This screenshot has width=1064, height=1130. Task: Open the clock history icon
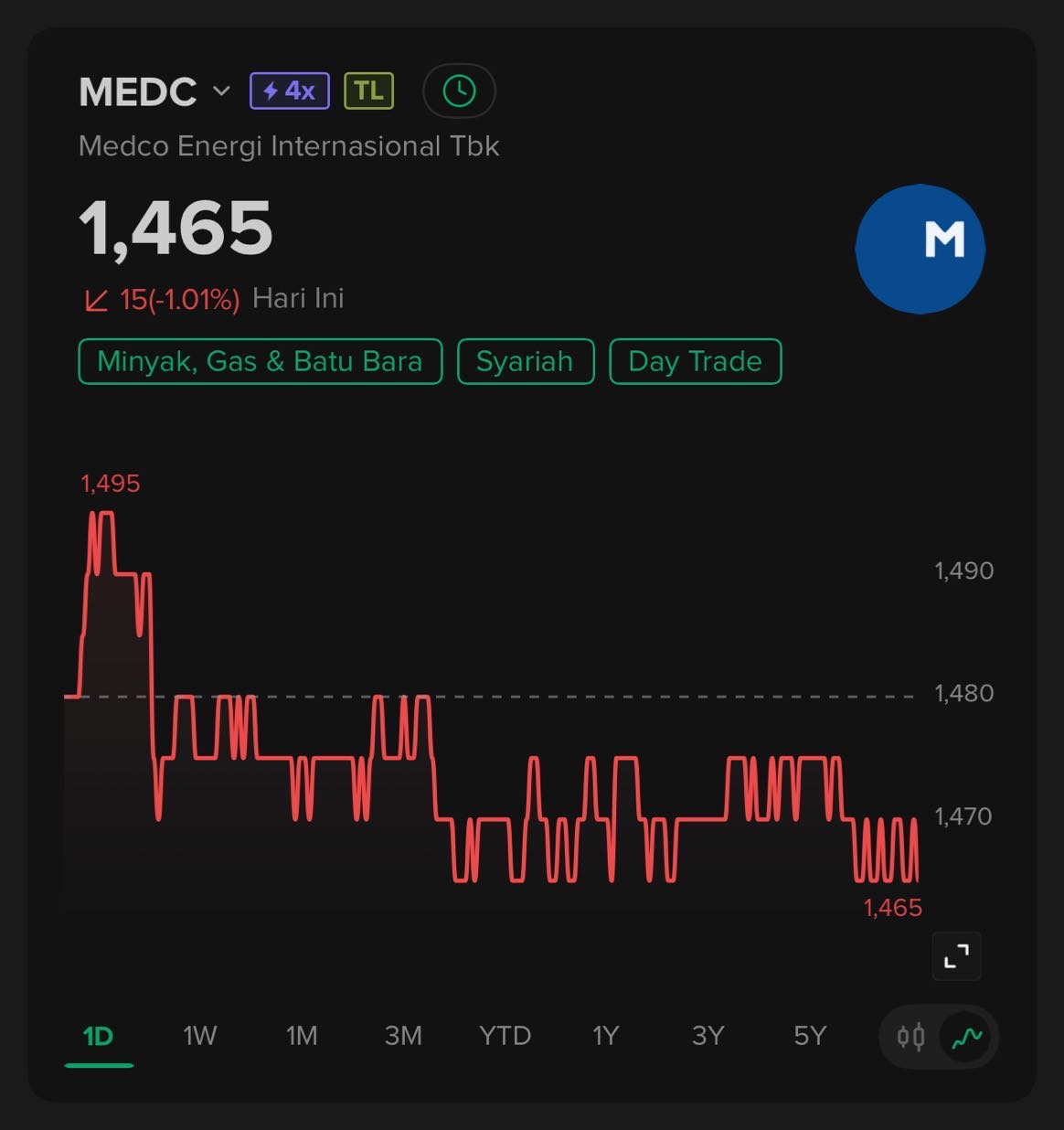click(x=459, y=91)
